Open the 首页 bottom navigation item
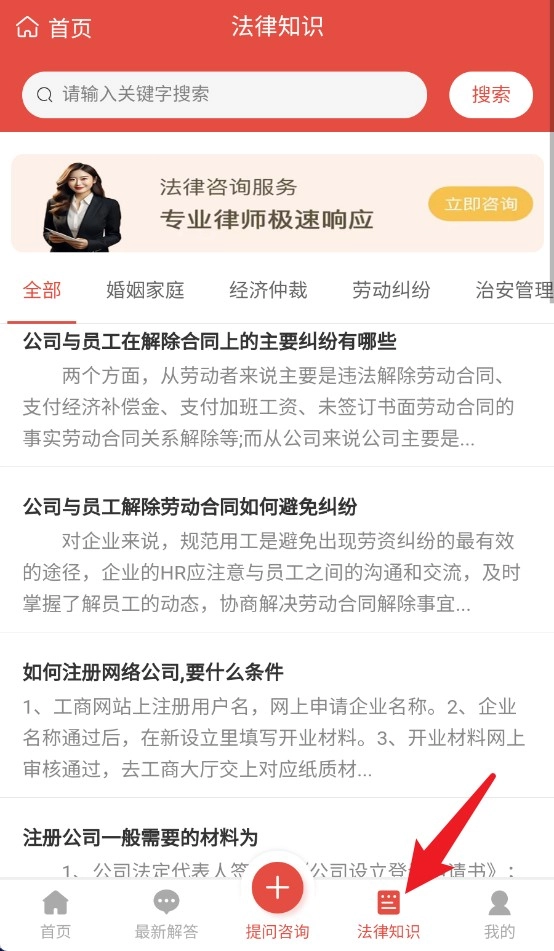This screenshot has height=951, width=554. (55, 915)
